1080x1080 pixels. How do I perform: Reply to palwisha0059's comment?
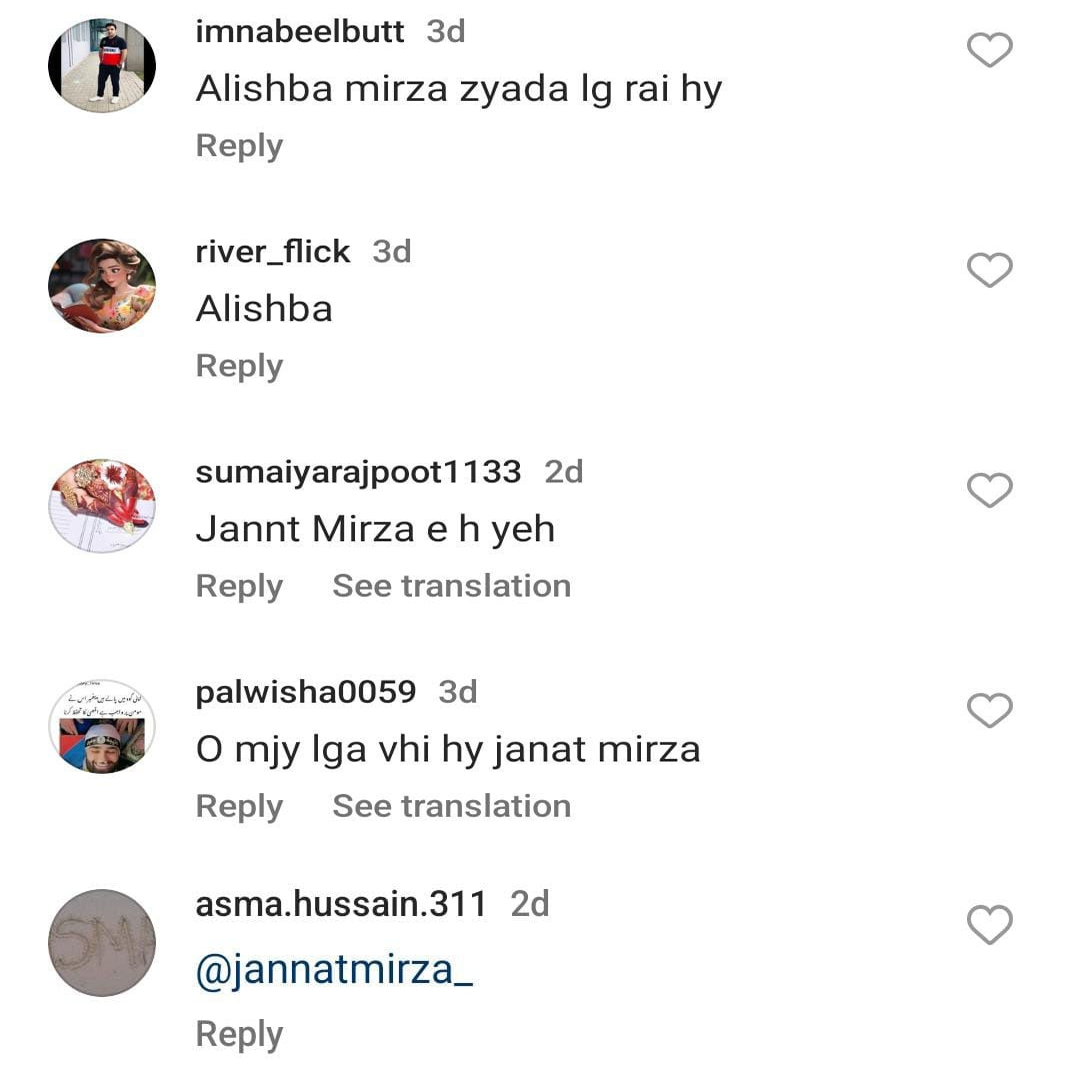point(239,806)
